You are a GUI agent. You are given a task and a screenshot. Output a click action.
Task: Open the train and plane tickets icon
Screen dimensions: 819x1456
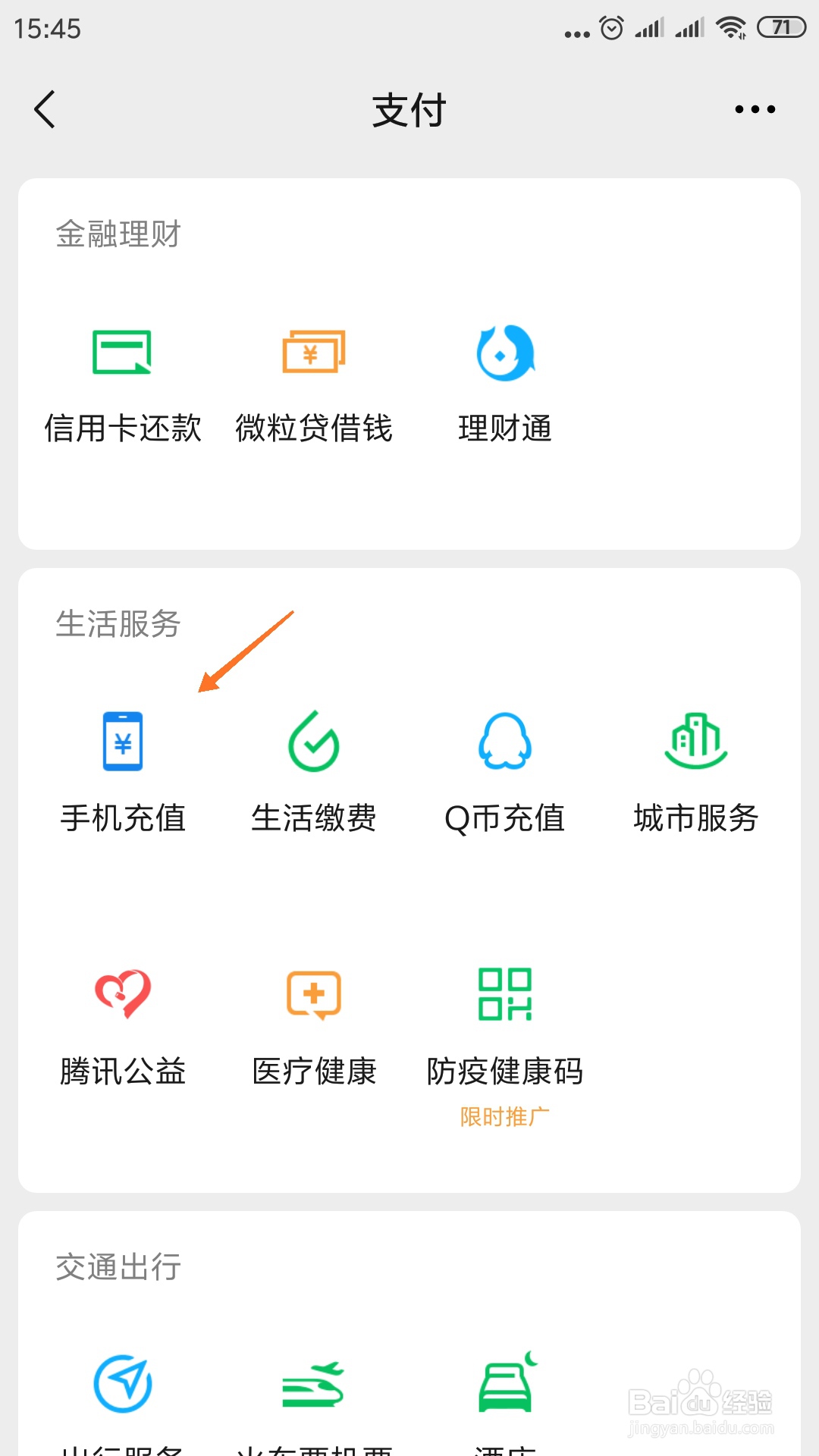(x=313, y=1385)
